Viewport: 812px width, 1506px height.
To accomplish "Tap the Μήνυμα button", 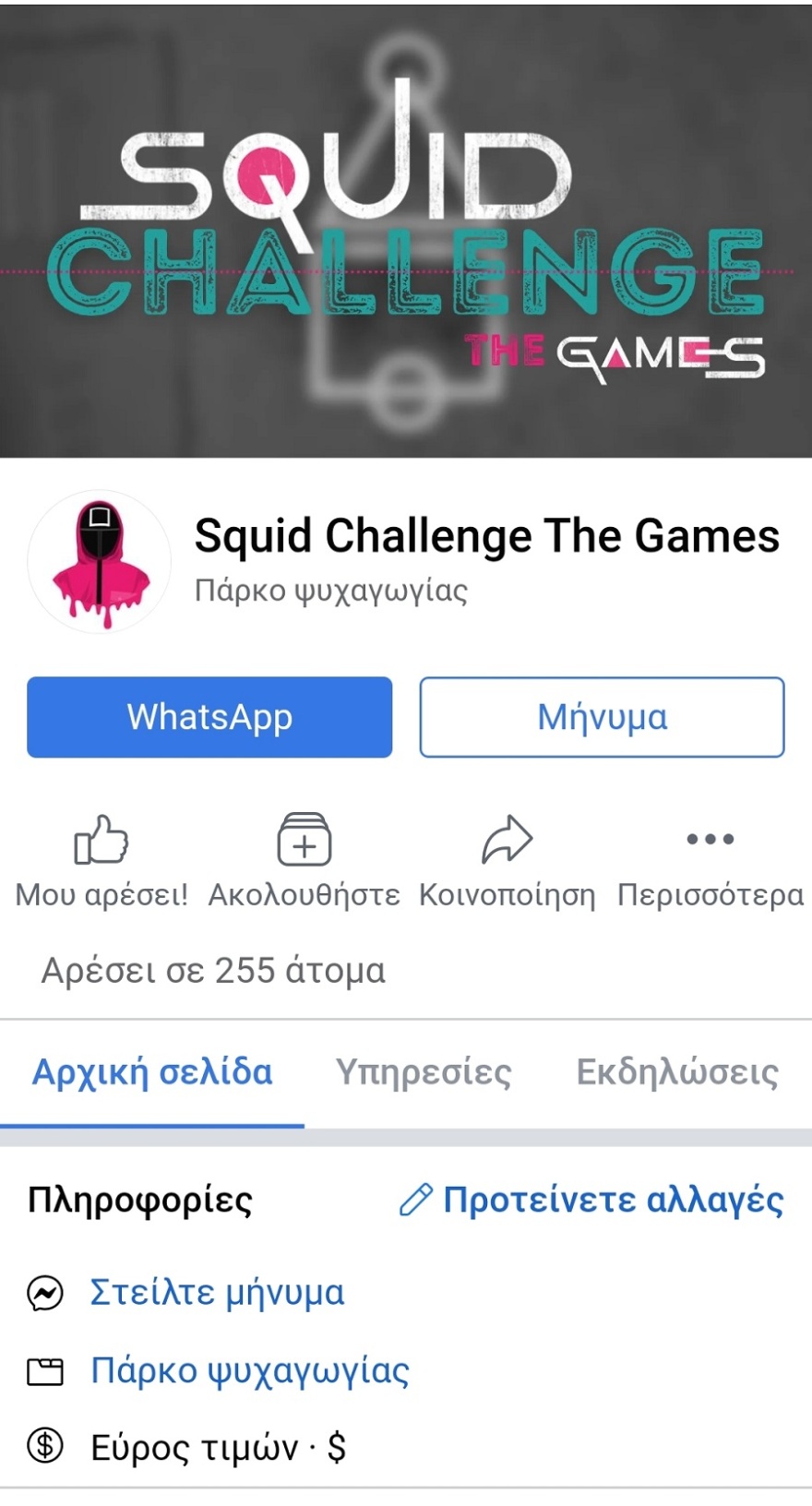I will 602,717.
